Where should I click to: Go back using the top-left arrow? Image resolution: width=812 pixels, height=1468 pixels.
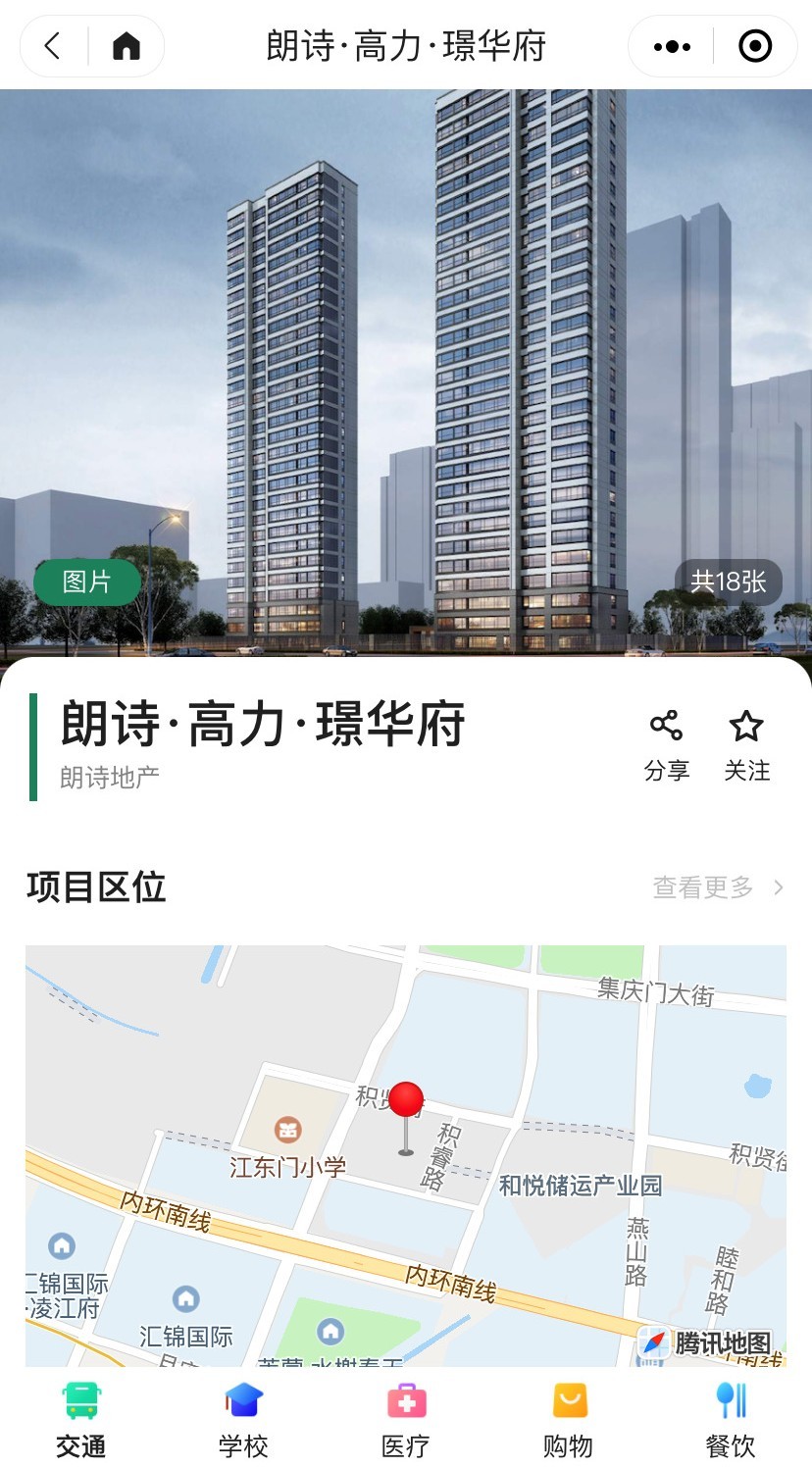click(x=53, y=46)
